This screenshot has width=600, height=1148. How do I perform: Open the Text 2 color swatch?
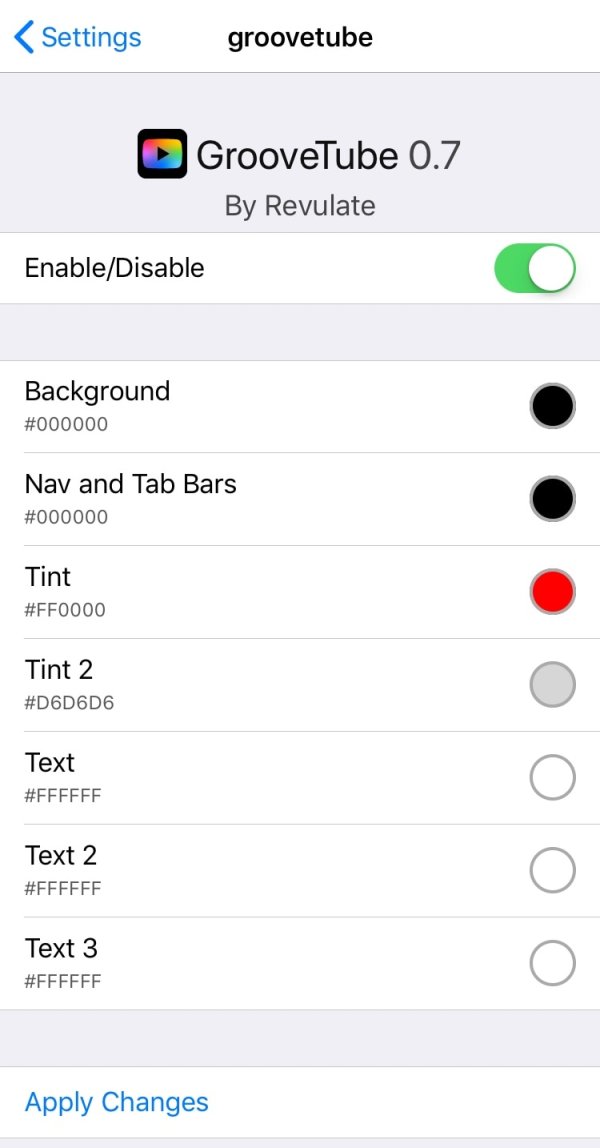click(552, 871)
